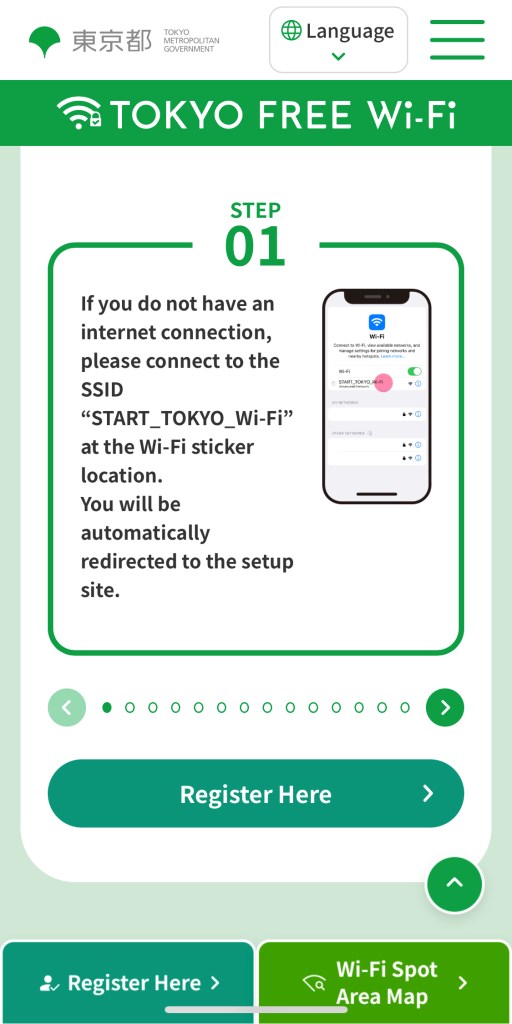
Task: Go to the previous step slide
Action: tap(67, 707)
